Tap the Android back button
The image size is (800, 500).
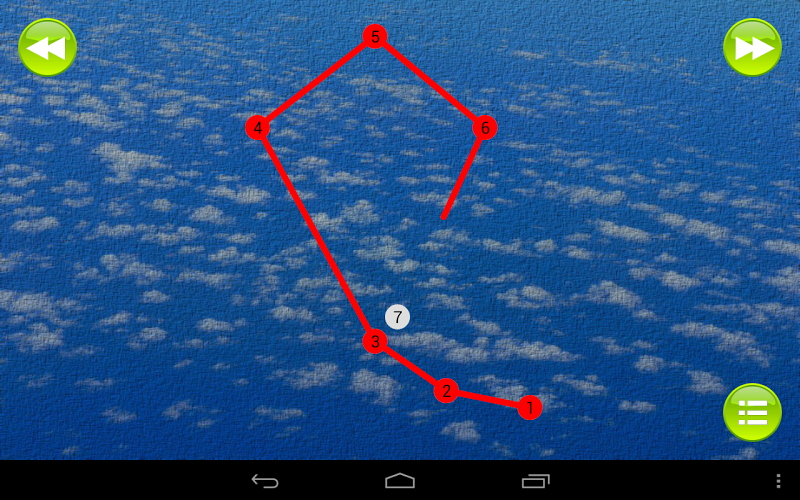[x=265, y=481]
